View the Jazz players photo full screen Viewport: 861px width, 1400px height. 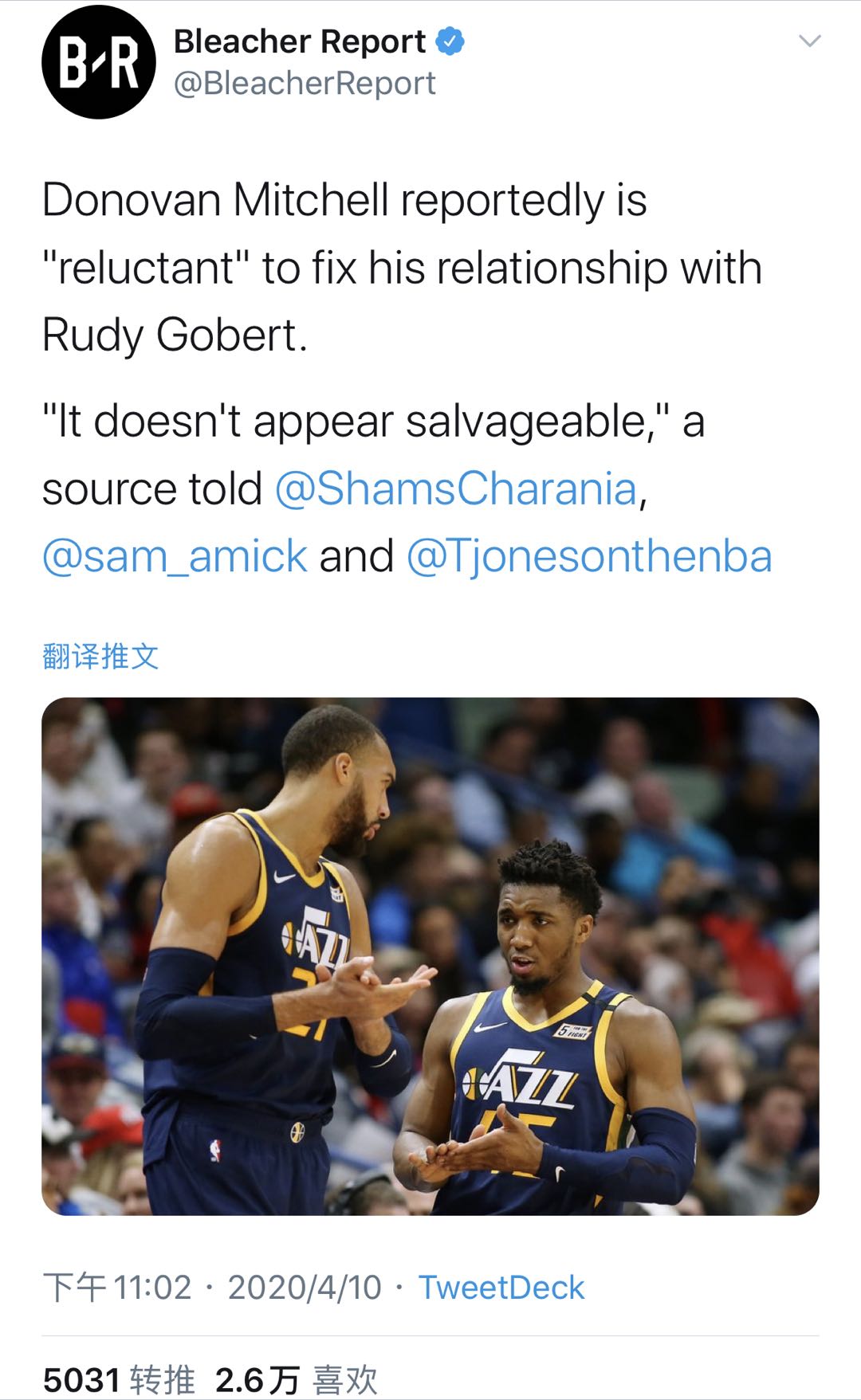pos(431,955)
